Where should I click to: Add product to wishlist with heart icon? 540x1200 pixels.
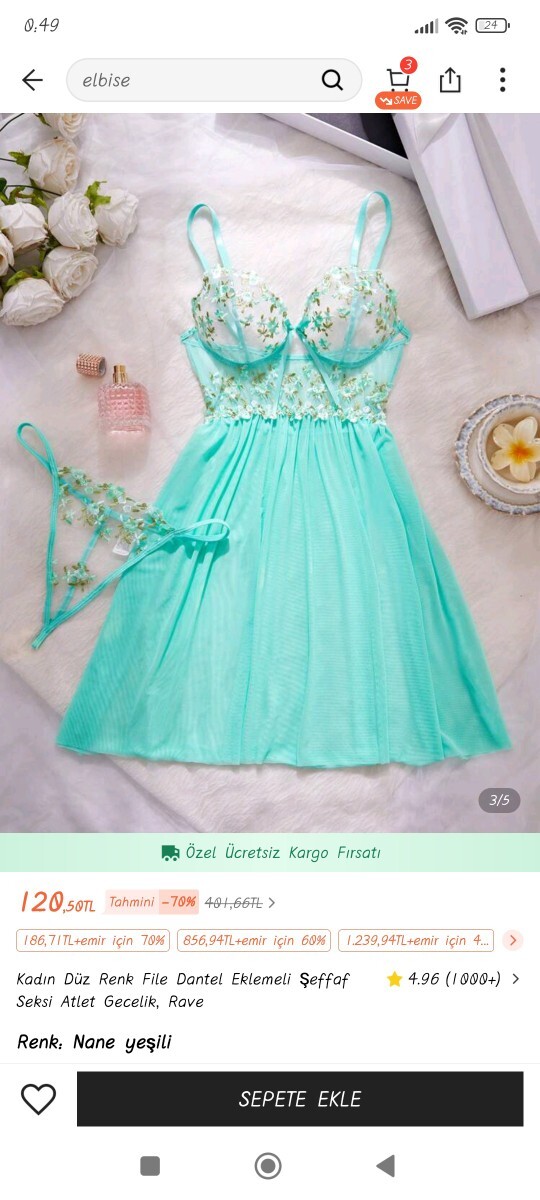[38, 1099]
